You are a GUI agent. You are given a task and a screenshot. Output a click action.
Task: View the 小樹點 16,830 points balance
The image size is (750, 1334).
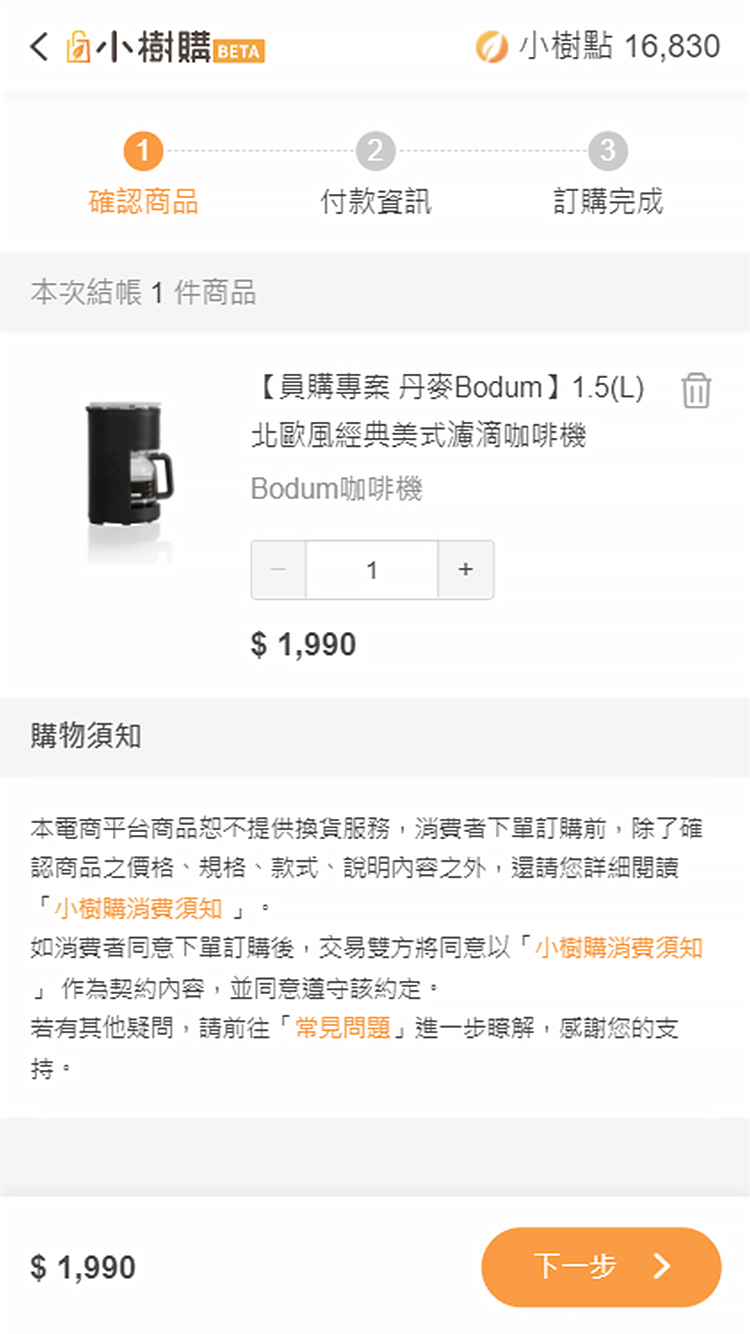click(x=598, y=46)
